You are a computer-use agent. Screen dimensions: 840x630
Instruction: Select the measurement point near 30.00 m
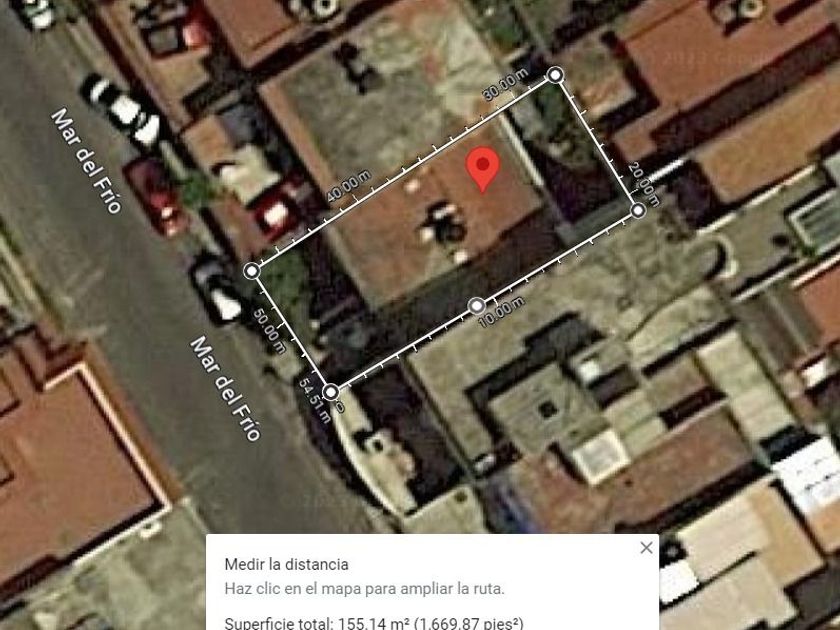555,75
